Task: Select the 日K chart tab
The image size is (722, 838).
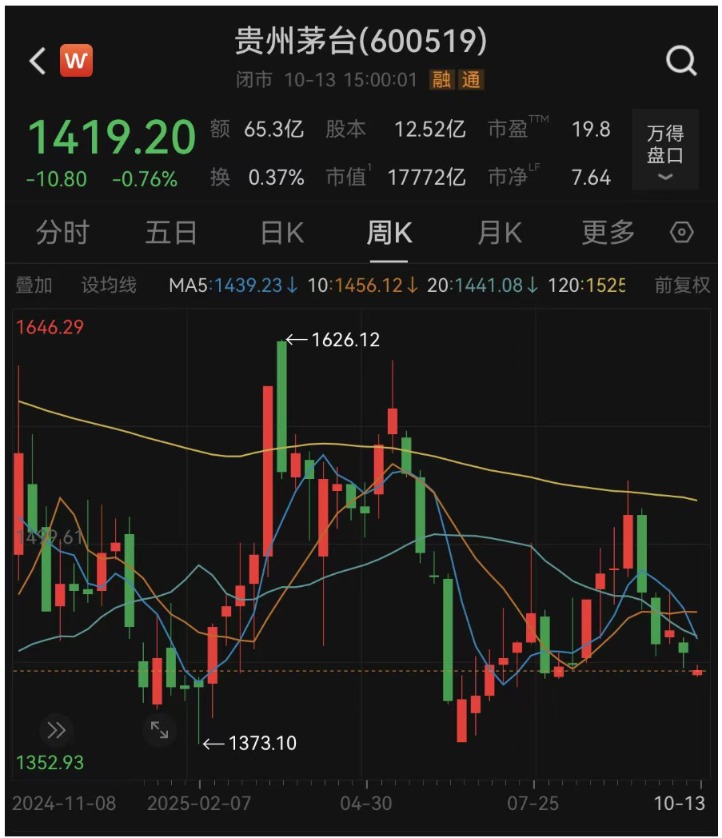Action: pos(281,233)
